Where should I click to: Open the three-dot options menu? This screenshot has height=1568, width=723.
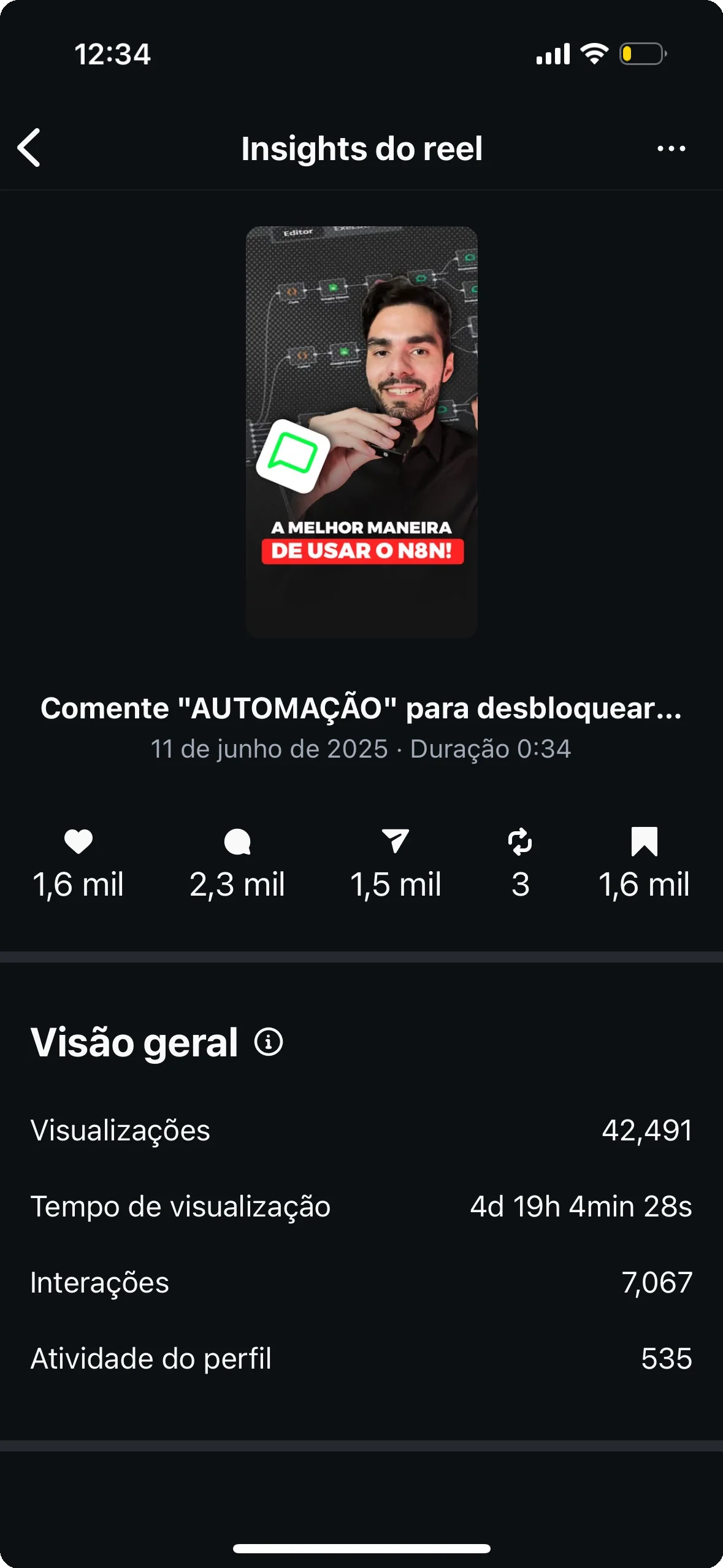pos(671,148)
